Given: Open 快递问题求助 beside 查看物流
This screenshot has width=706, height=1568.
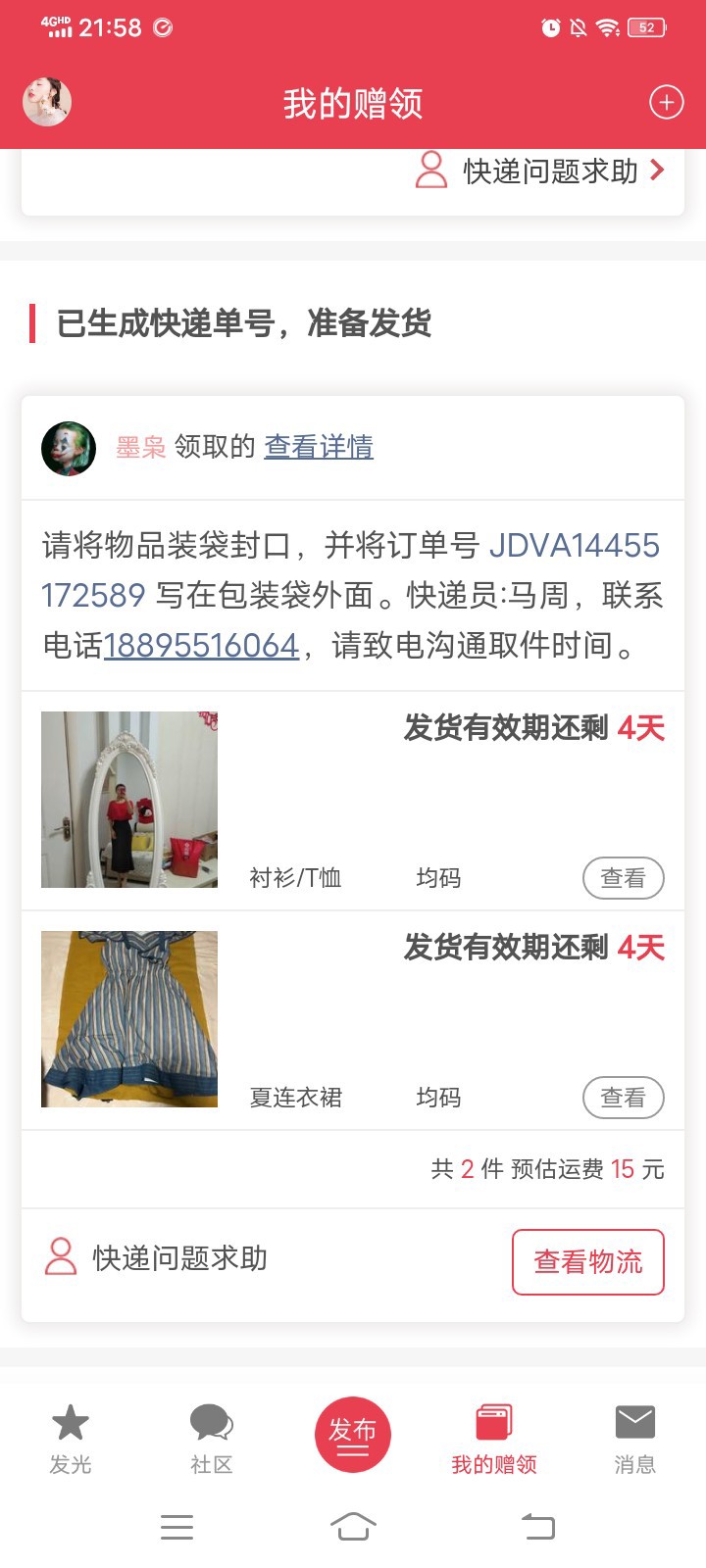Looking at the screenshot, I should [x=157, y=1257].
